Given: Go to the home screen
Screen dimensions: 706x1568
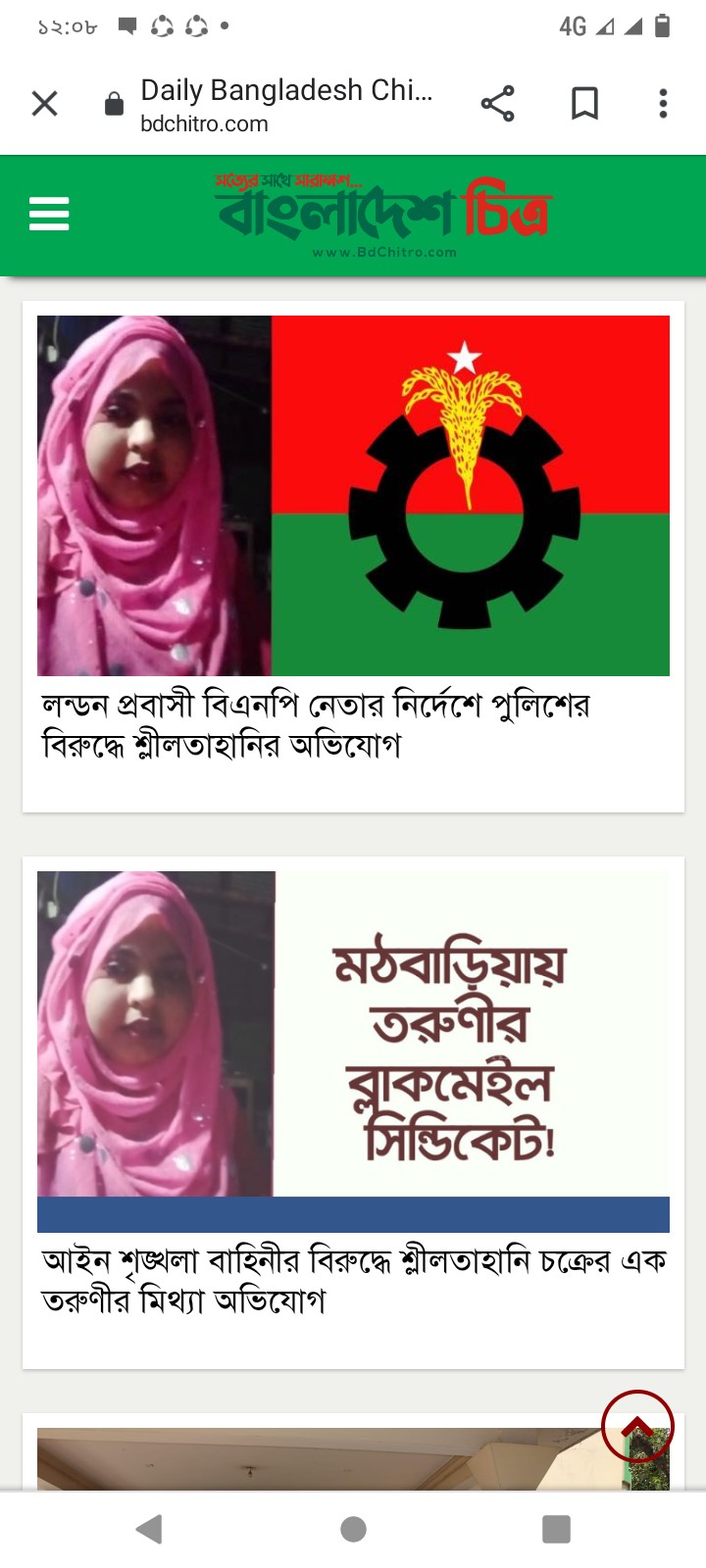Looking at the screenshot, I should point(353,1529).
